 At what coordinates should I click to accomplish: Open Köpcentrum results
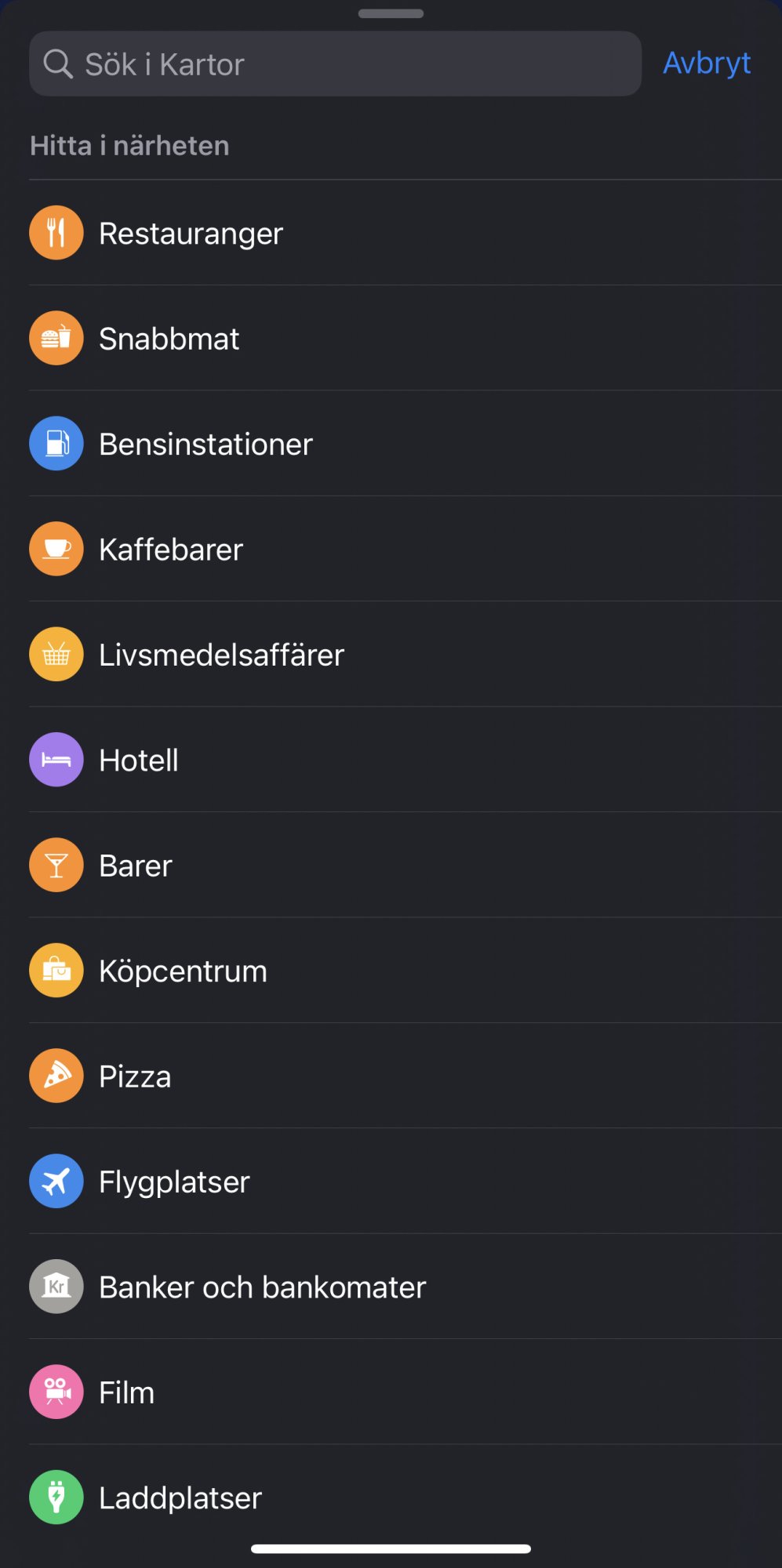point(183,971)
